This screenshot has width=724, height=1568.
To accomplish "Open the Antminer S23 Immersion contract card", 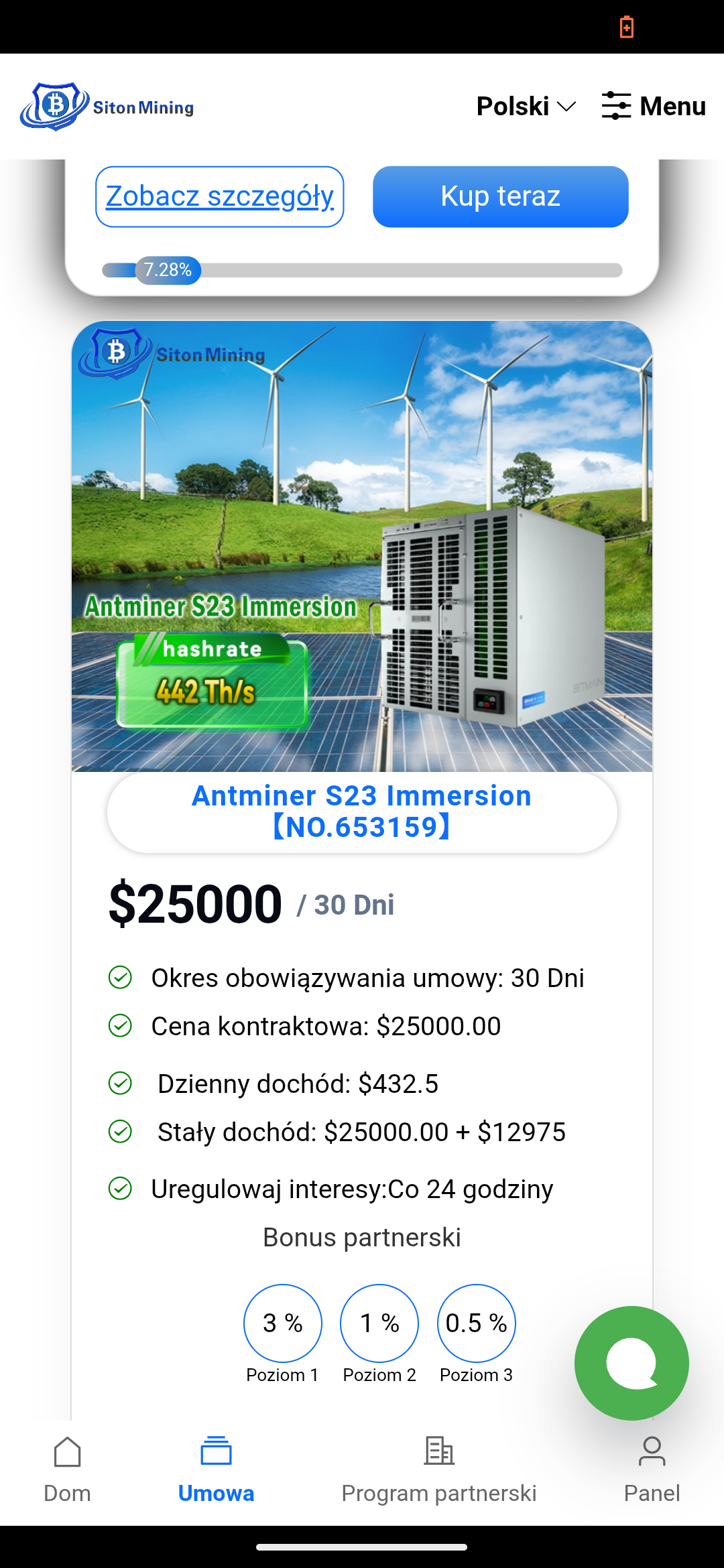I will click(362, 811).
